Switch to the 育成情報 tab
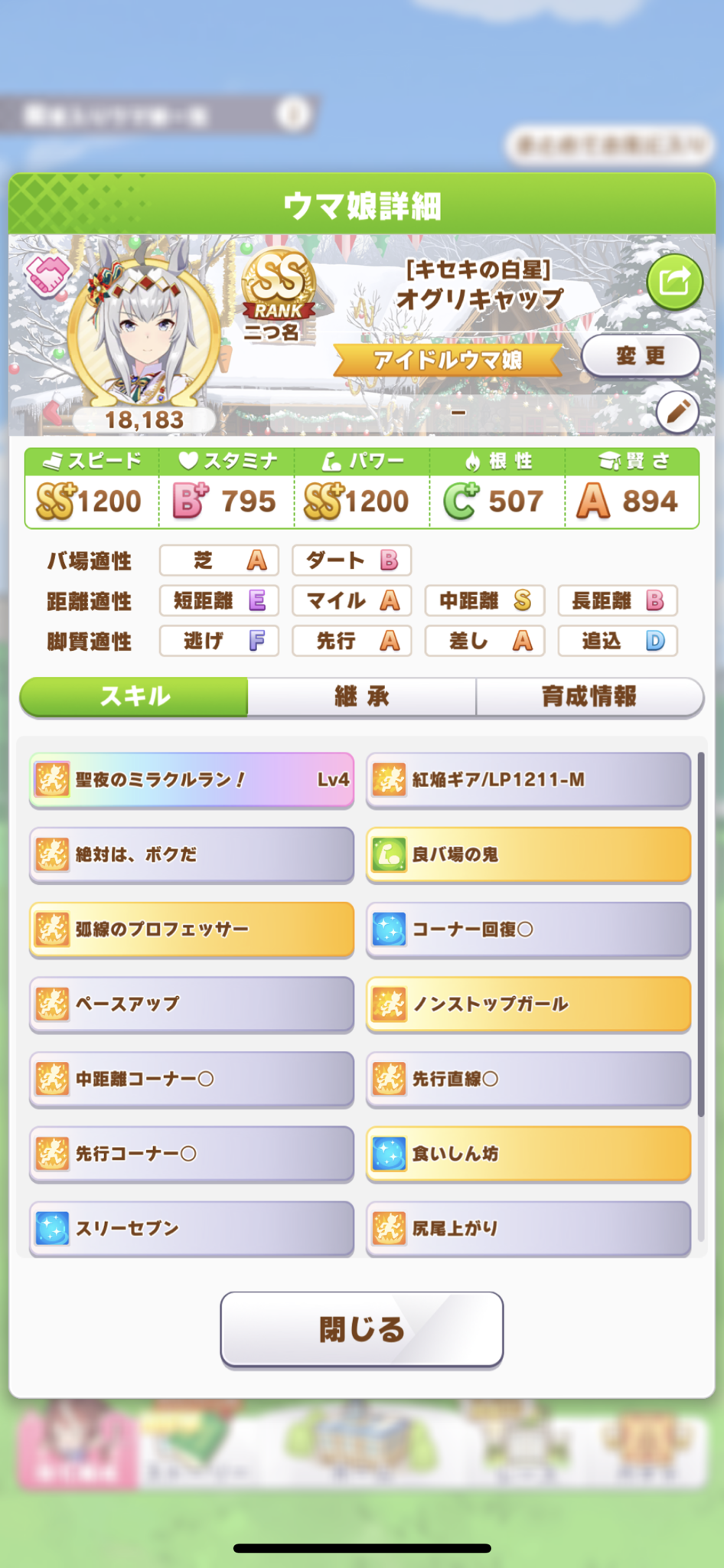 (x=589, y=696)
